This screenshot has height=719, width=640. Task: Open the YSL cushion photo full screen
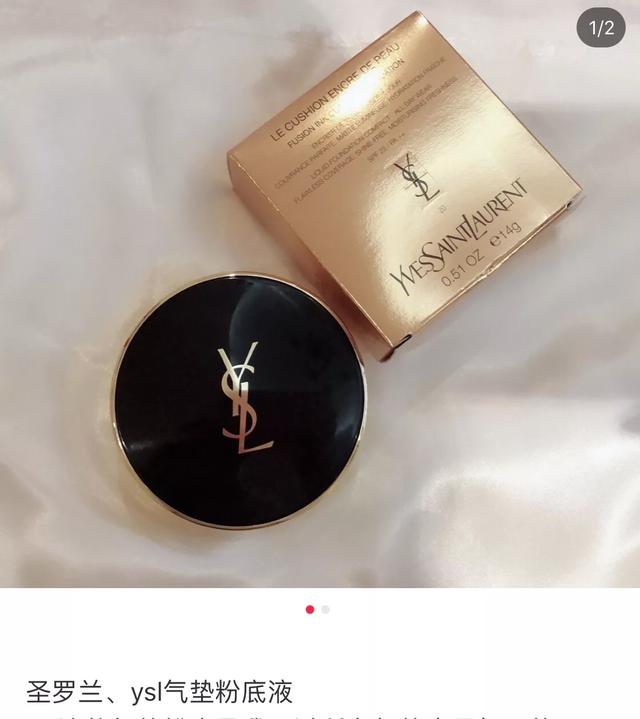tap(320, 300)
